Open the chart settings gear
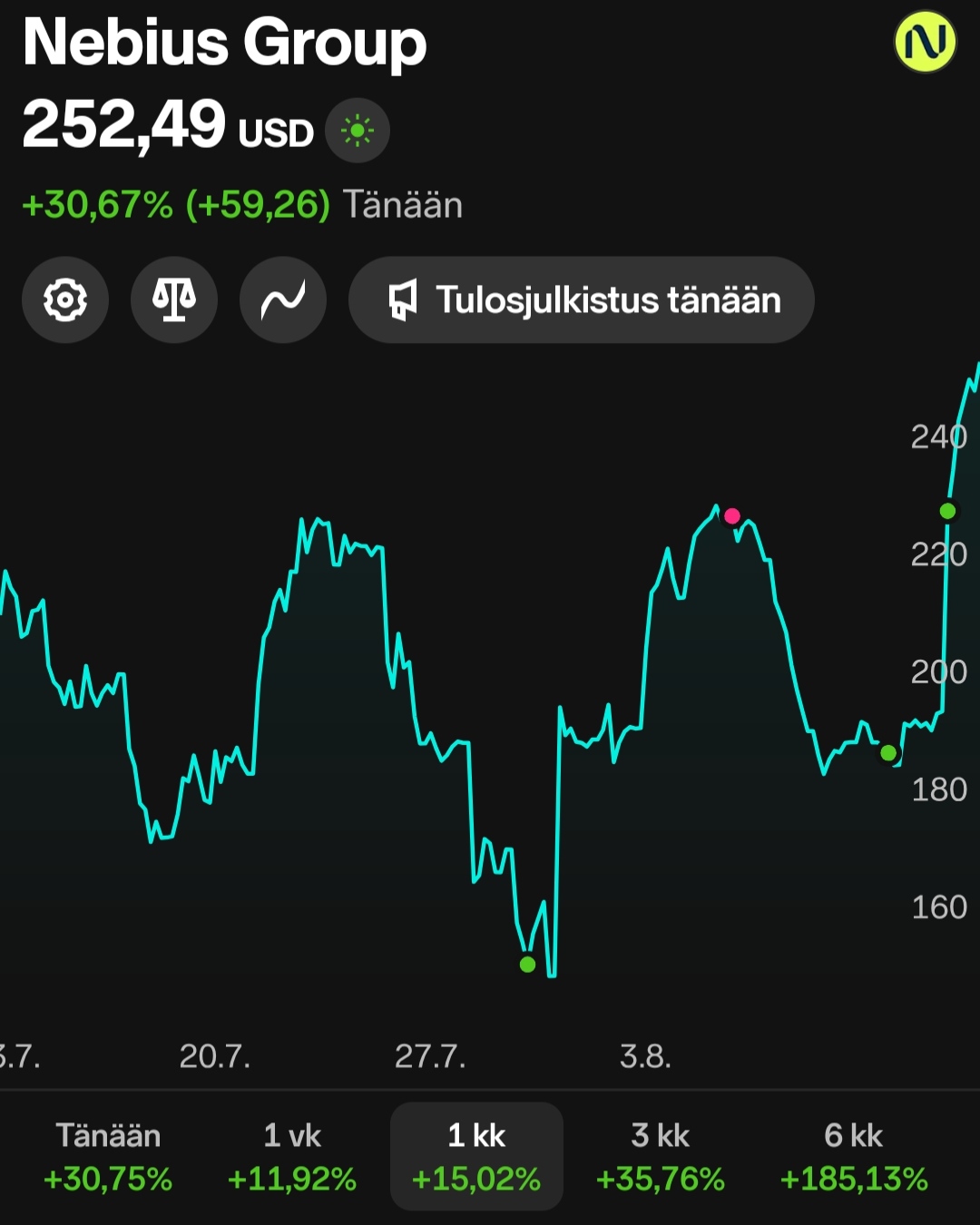The image size is (980, 1225). [x=65, y=300]
